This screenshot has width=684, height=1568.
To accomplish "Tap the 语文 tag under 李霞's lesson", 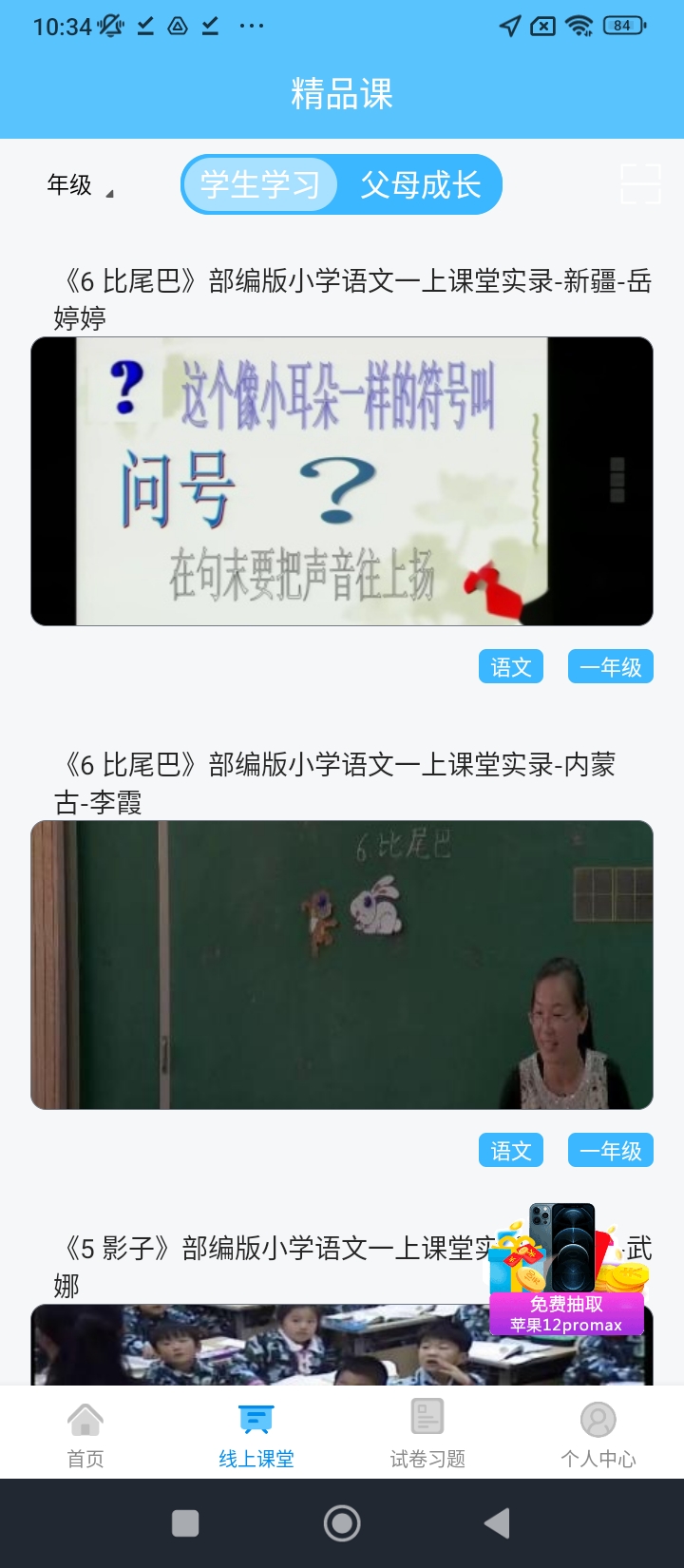I will (511, 1151).
